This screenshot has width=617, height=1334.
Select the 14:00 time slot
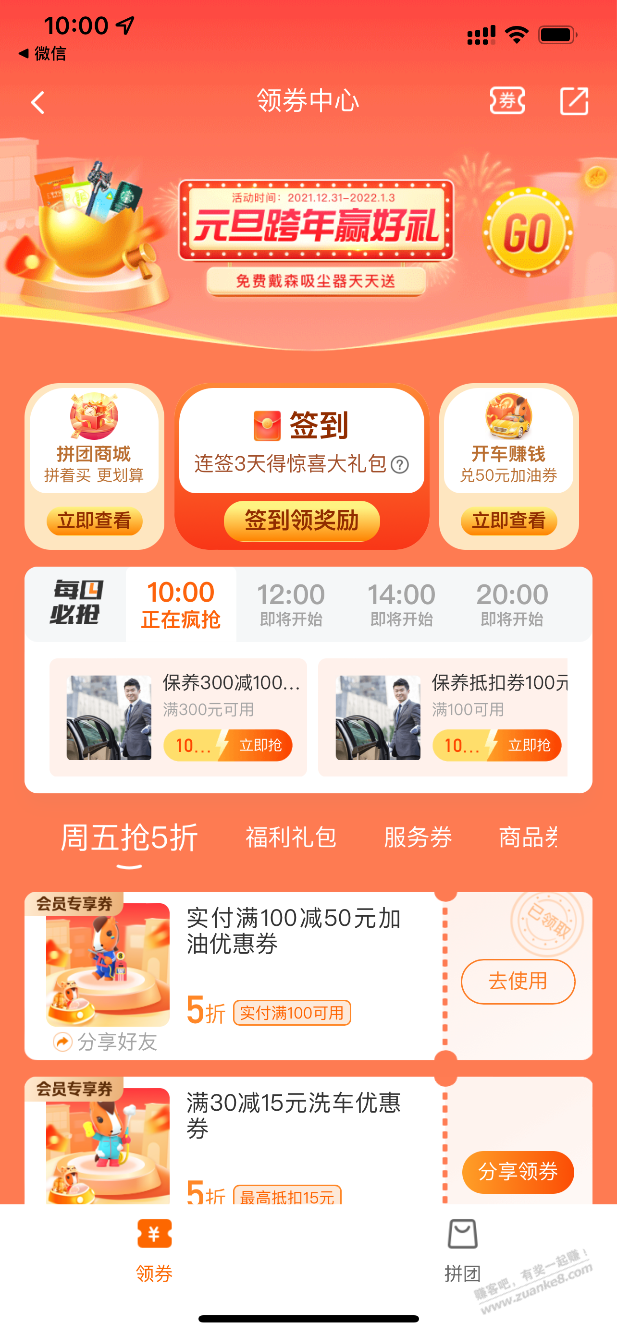pos(401,605)
